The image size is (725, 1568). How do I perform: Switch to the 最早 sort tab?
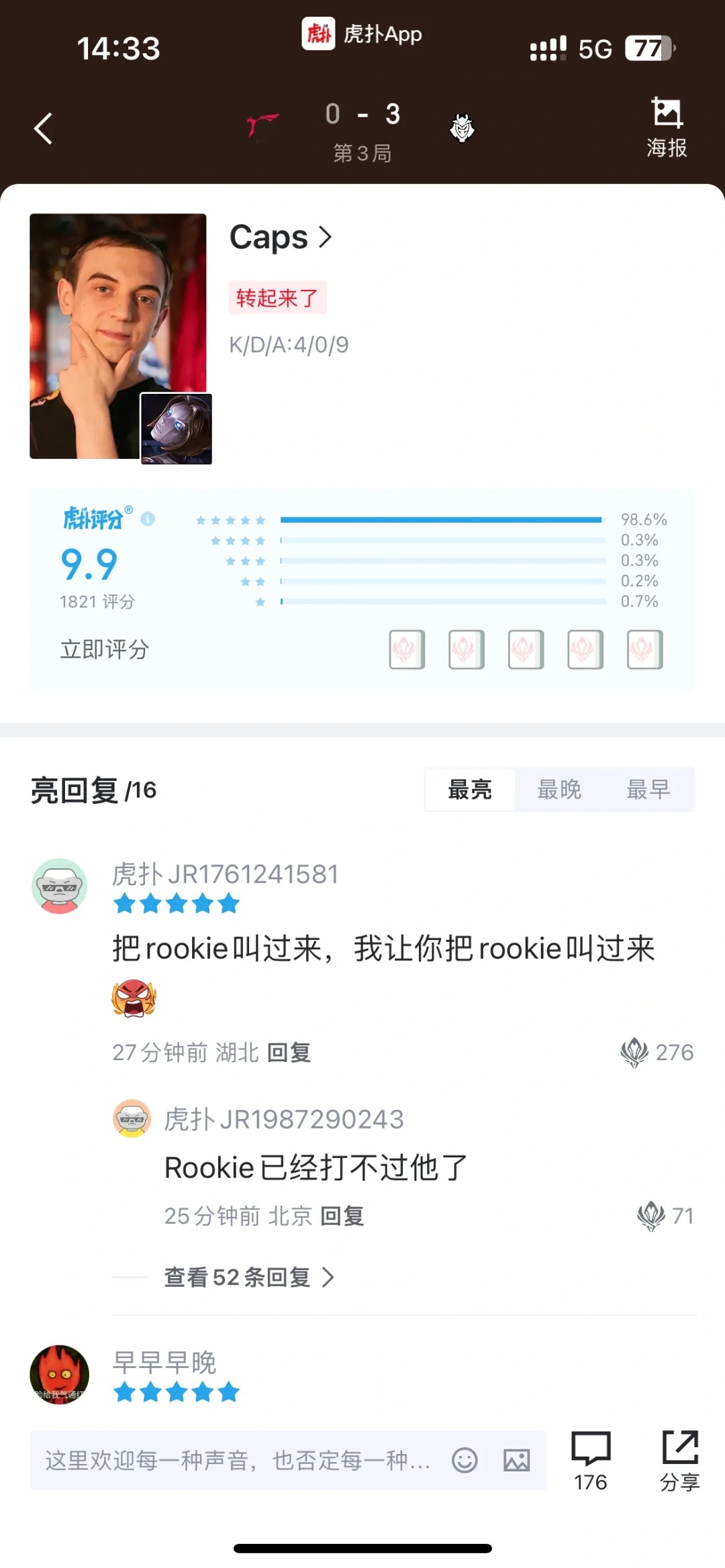point(648,790)
